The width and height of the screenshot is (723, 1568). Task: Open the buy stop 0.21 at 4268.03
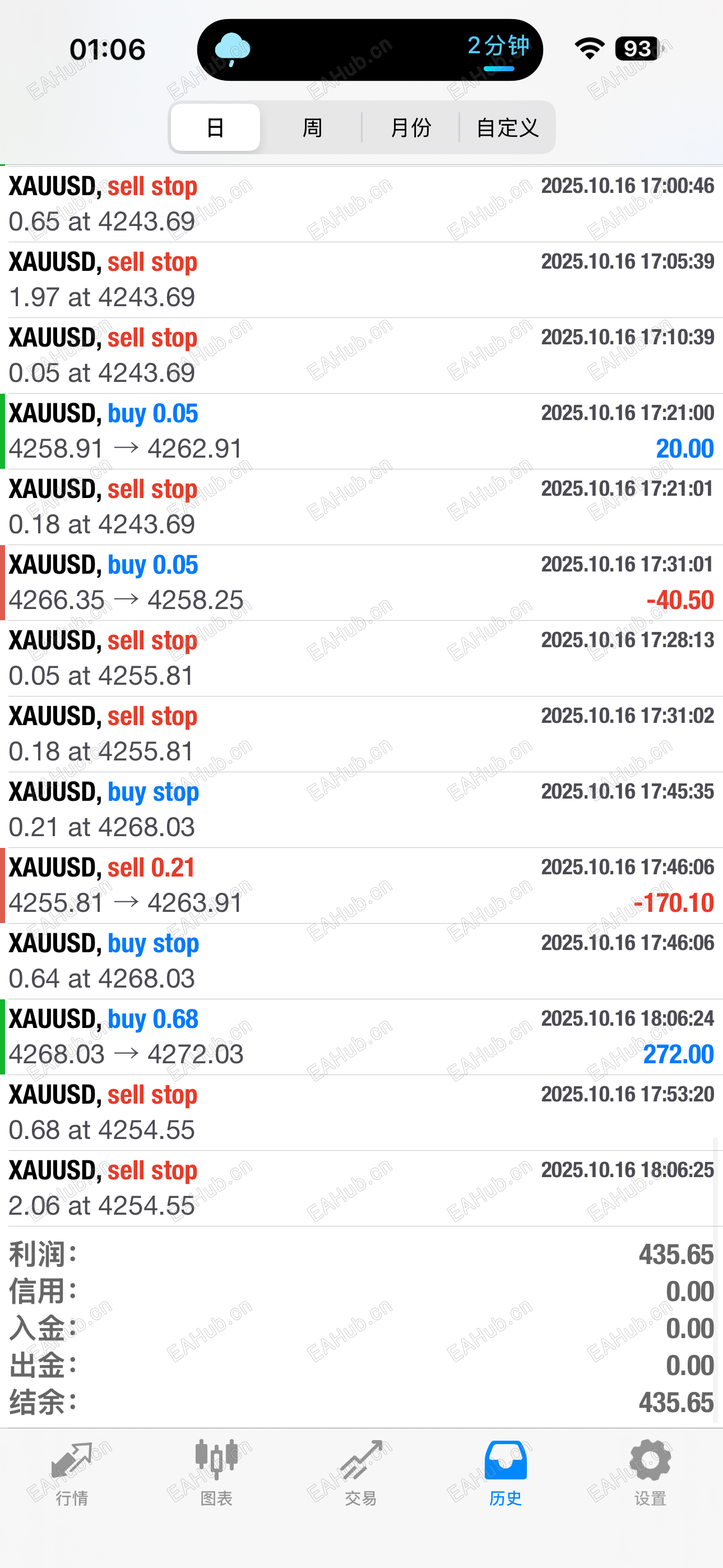pos(361,810)
